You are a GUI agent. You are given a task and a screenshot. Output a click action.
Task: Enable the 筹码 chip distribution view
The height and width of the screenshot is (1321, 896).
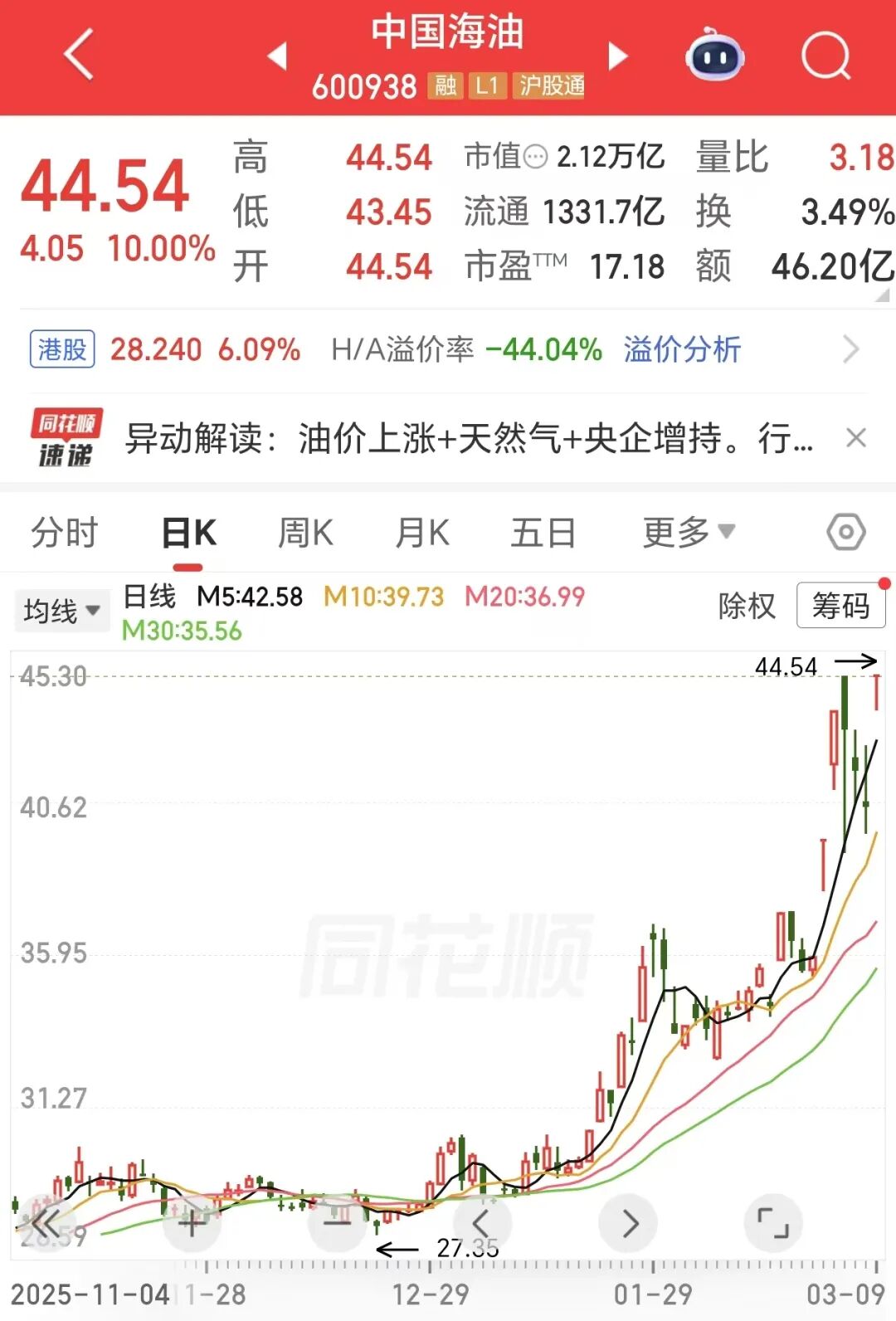pos(840,607)
